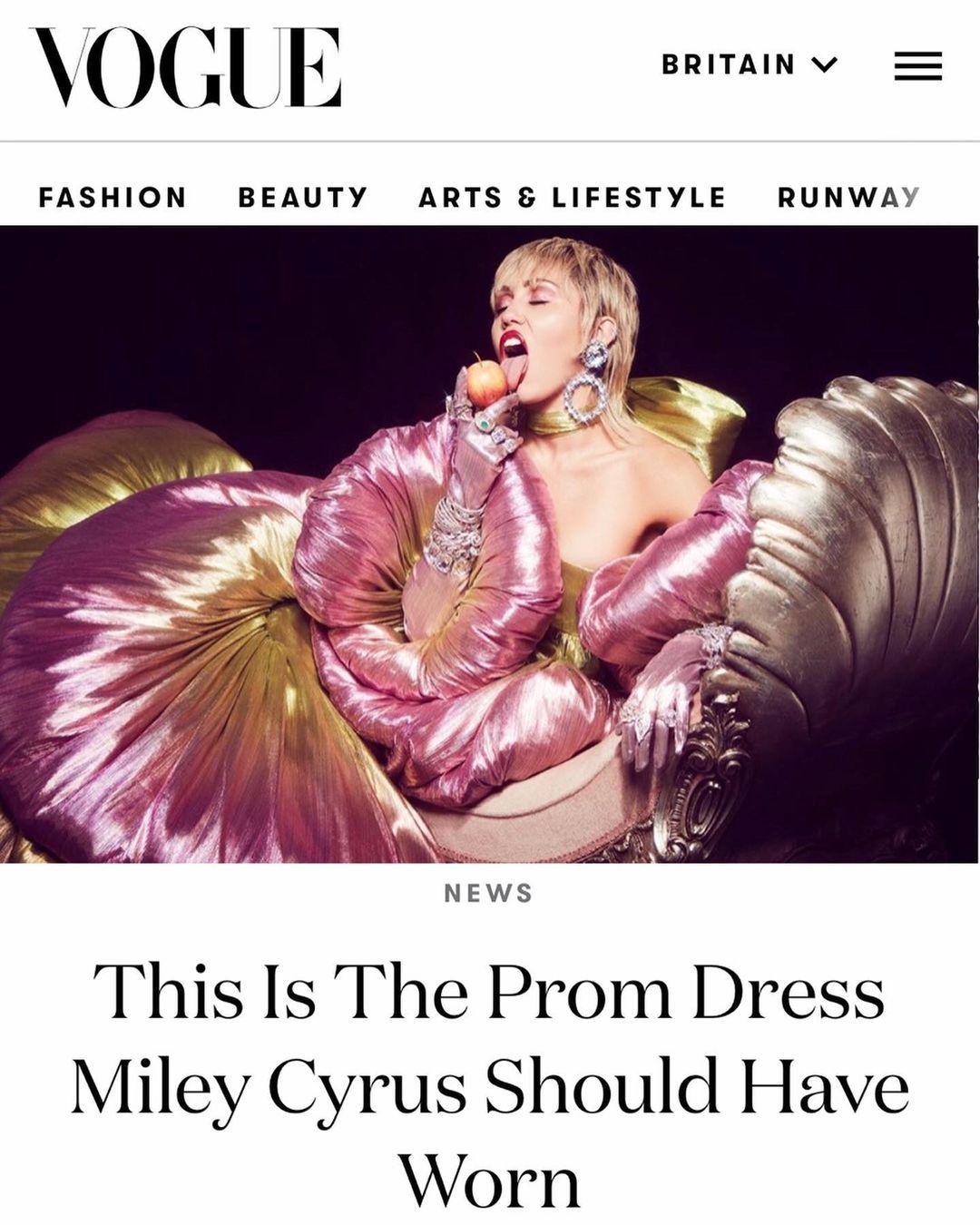The width and height of the screenshot is (980, 1225).
Task: Open the Britain region dropdown
Action: [749, 65]
